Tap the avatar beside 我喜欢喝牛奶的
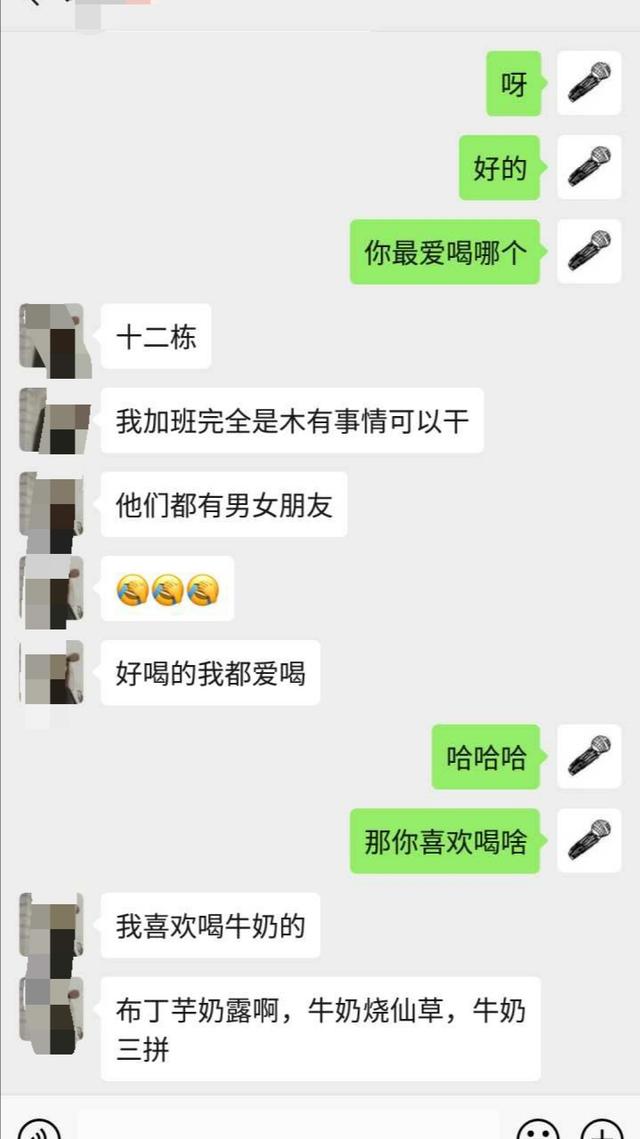The image size is (640, 1139). click(x=52, y=926)
